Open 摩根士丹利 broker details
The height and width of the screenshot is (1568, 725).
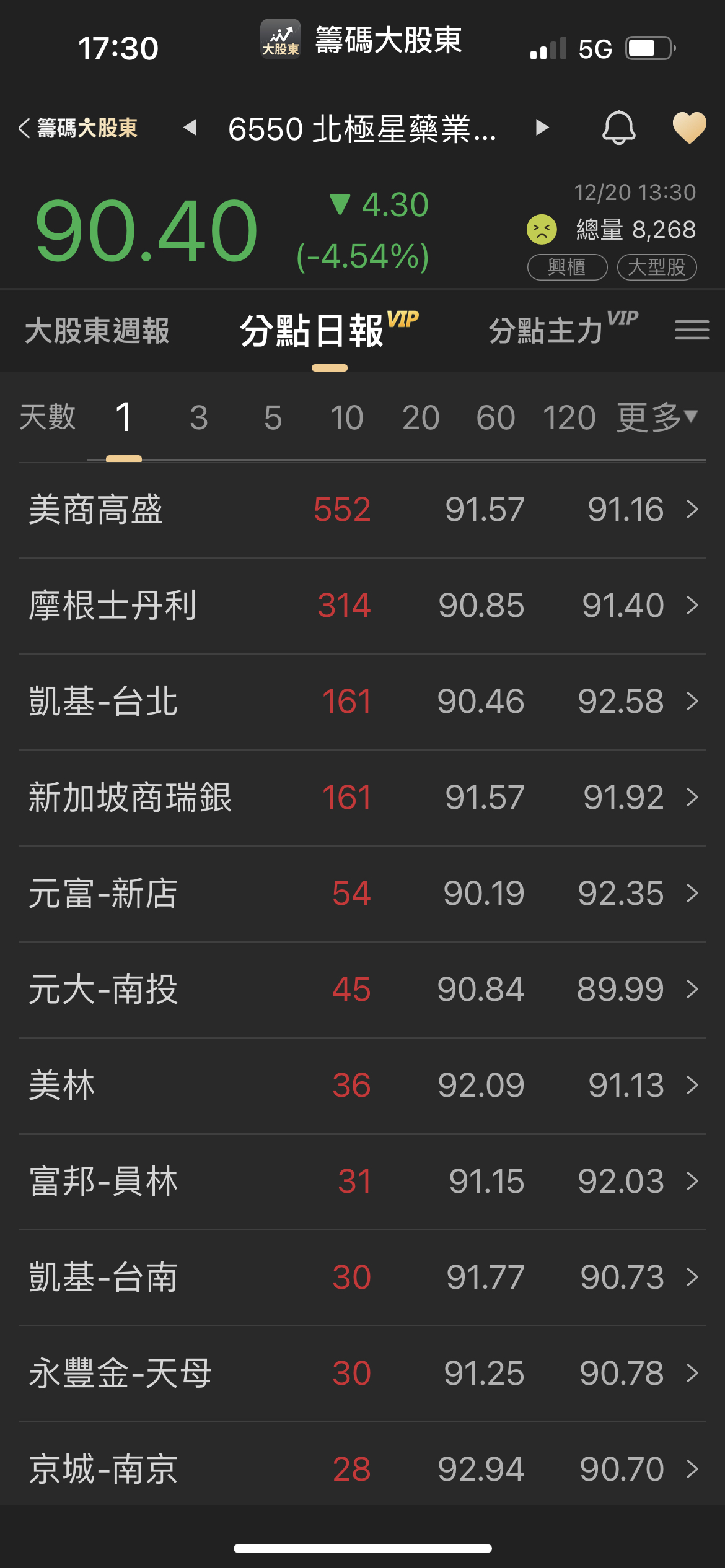(362, 606)
